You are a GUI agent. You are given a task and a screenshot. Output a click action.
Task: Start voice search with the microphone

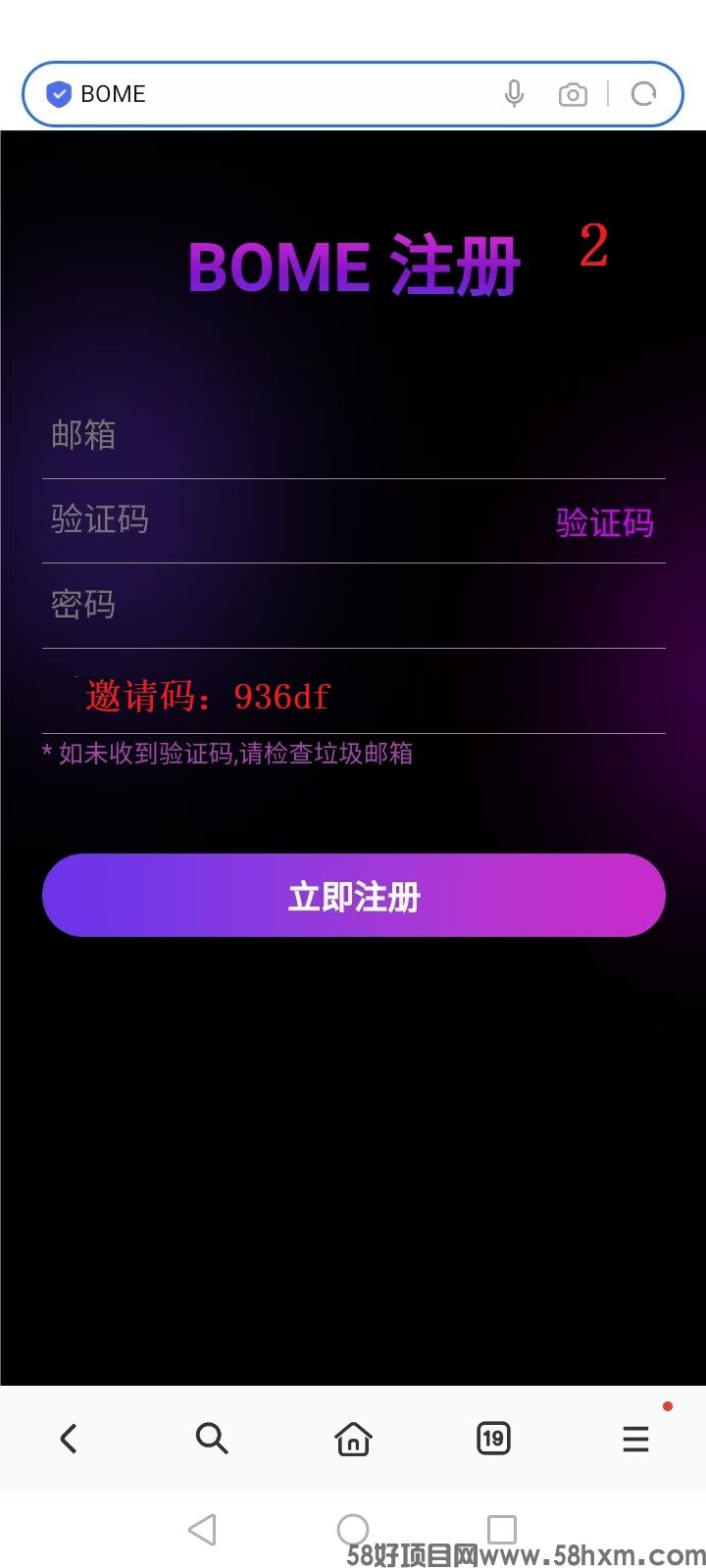pyautogui.click(x=514, y=94)
